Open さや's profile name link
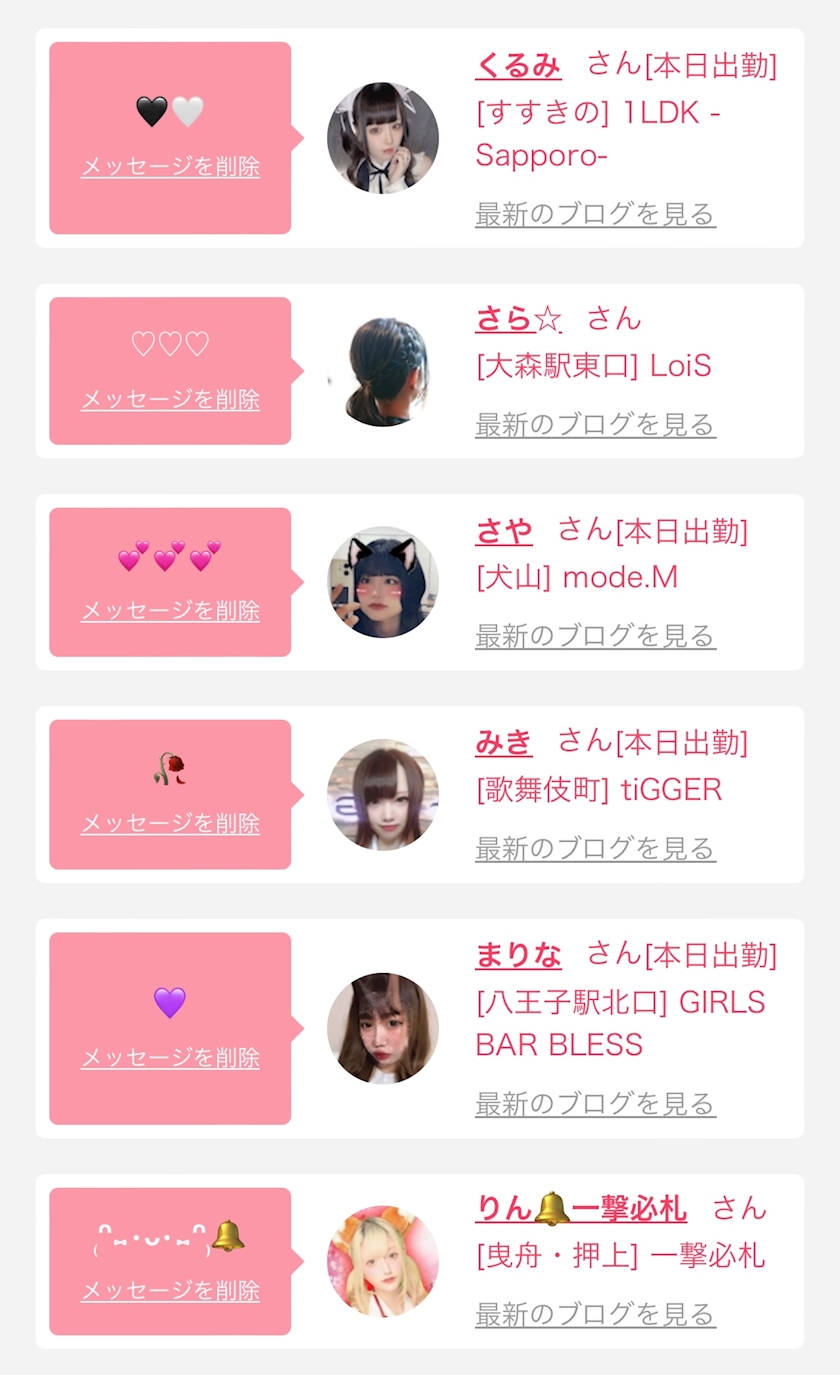840x1375 pixels. (x=504, y=531)
